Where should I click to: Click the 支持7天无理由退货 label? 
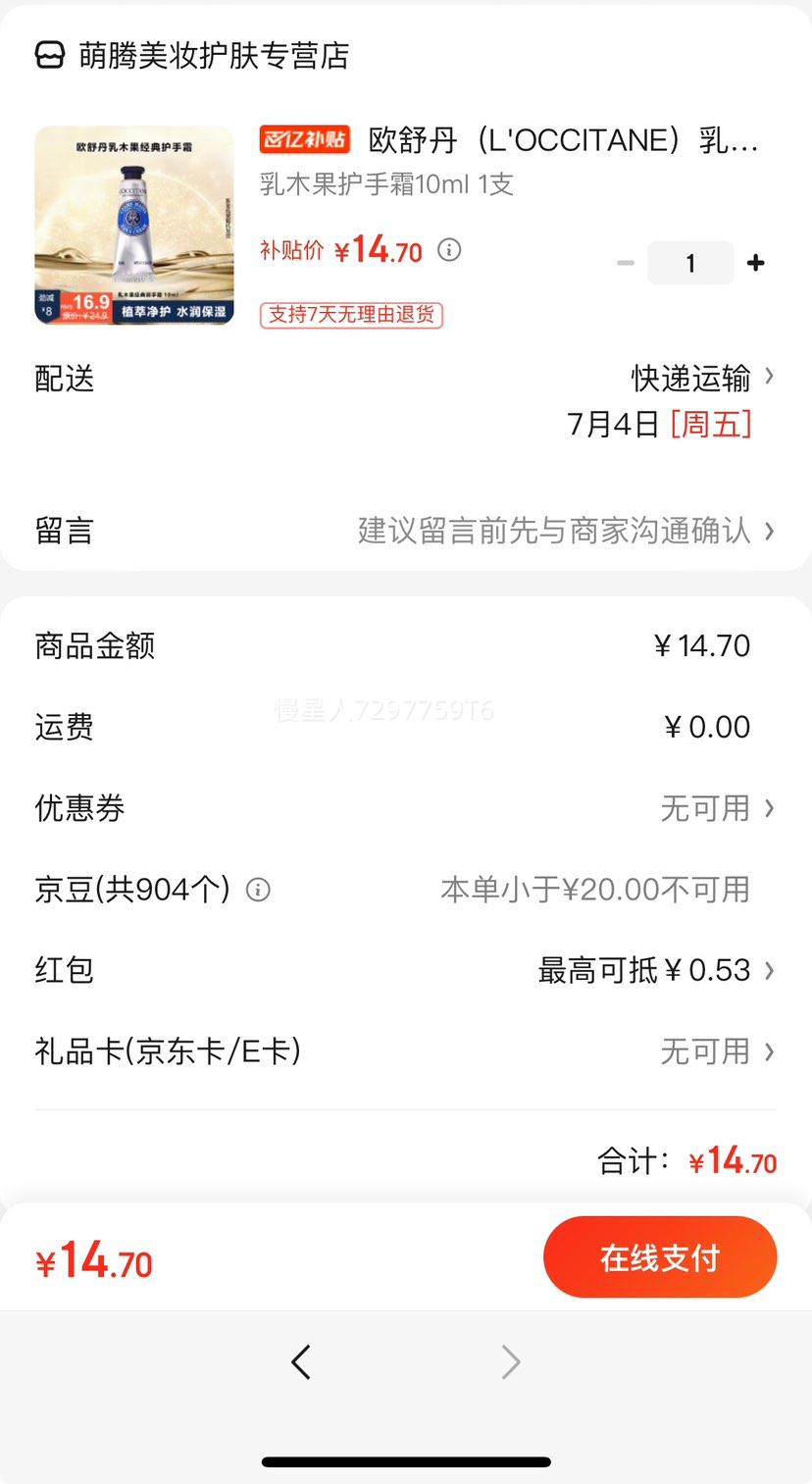click(x=352, y=315)
